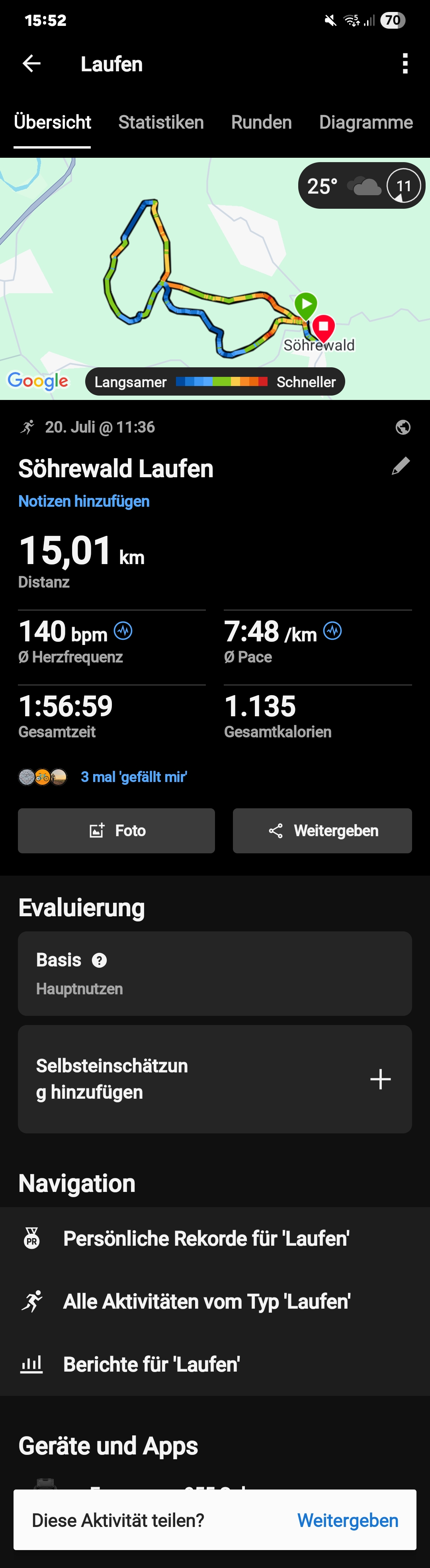Change activity privacy via globe icon
Image resolution: width=430 pixels, height=1568 pixels.
403,427
